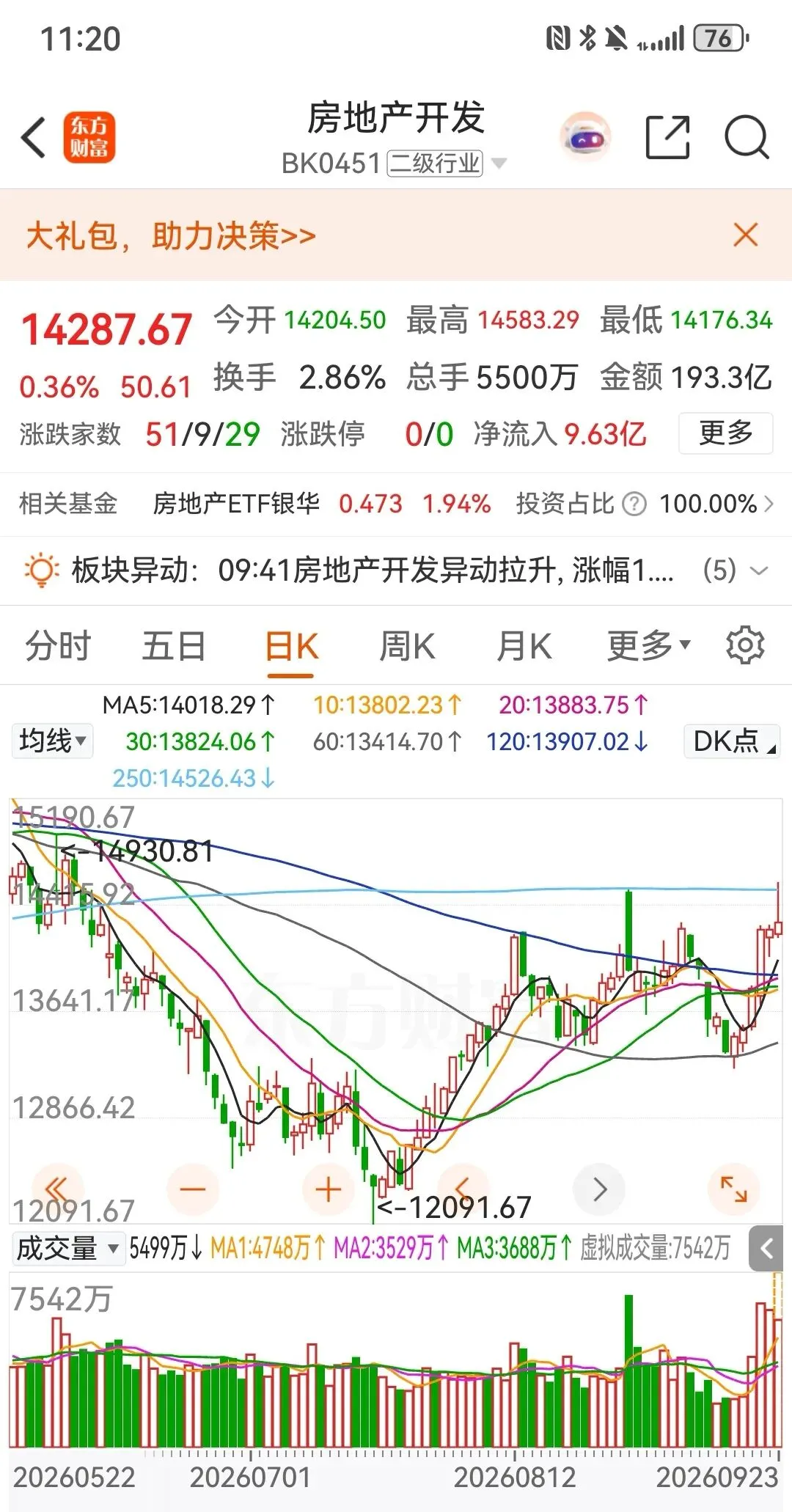Screen dimensions: 792x1512
Task: Dismiss the orange promo banner
Action: tap(746, 235)
